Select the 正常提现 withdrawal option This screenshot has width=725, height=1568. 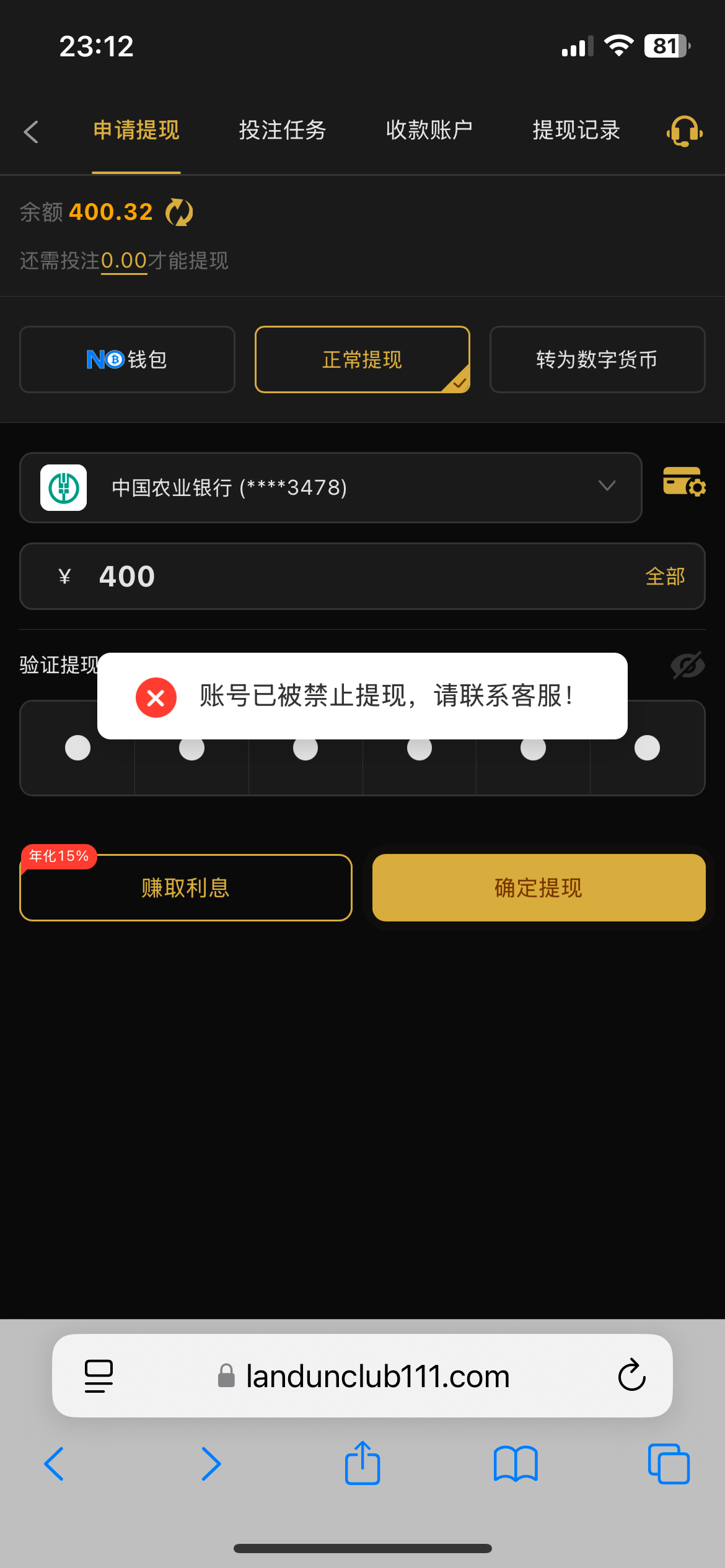[362, 359]
